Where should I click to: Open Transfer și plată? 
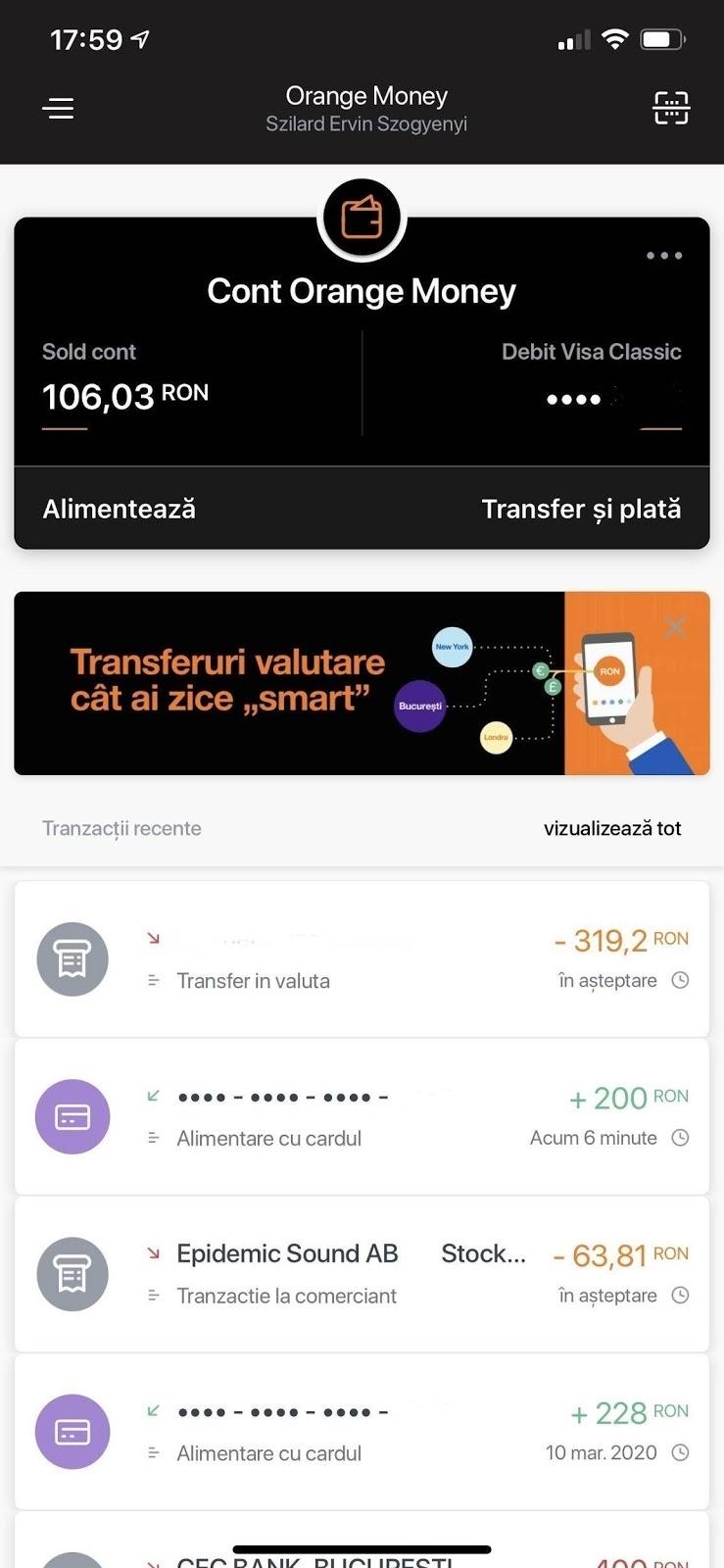coord(581,510)
